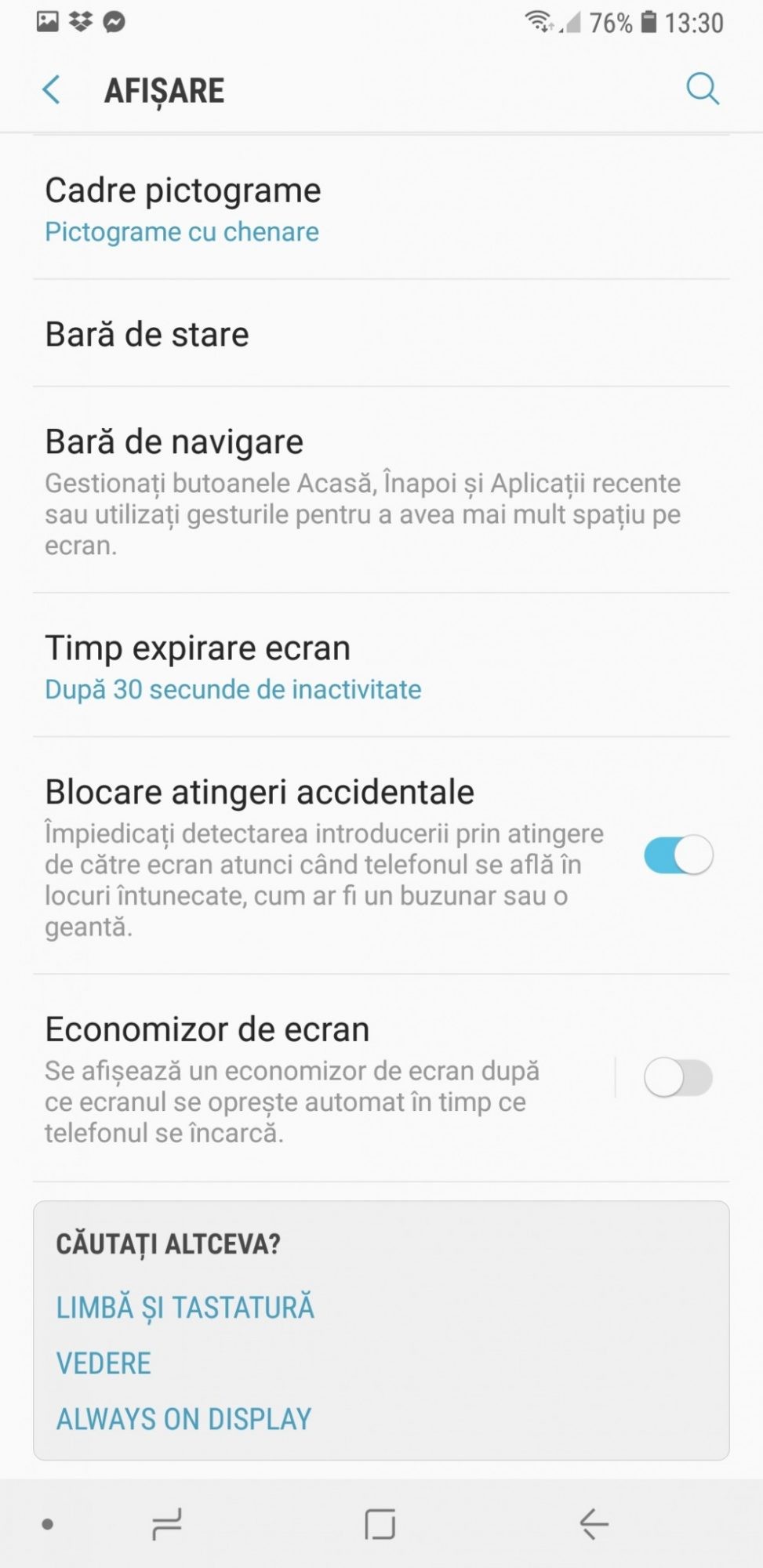The height and width of the screenshot is (1568, 763).
Task: Open Limbă și tastatură link
Action: tap(185, 1307)
